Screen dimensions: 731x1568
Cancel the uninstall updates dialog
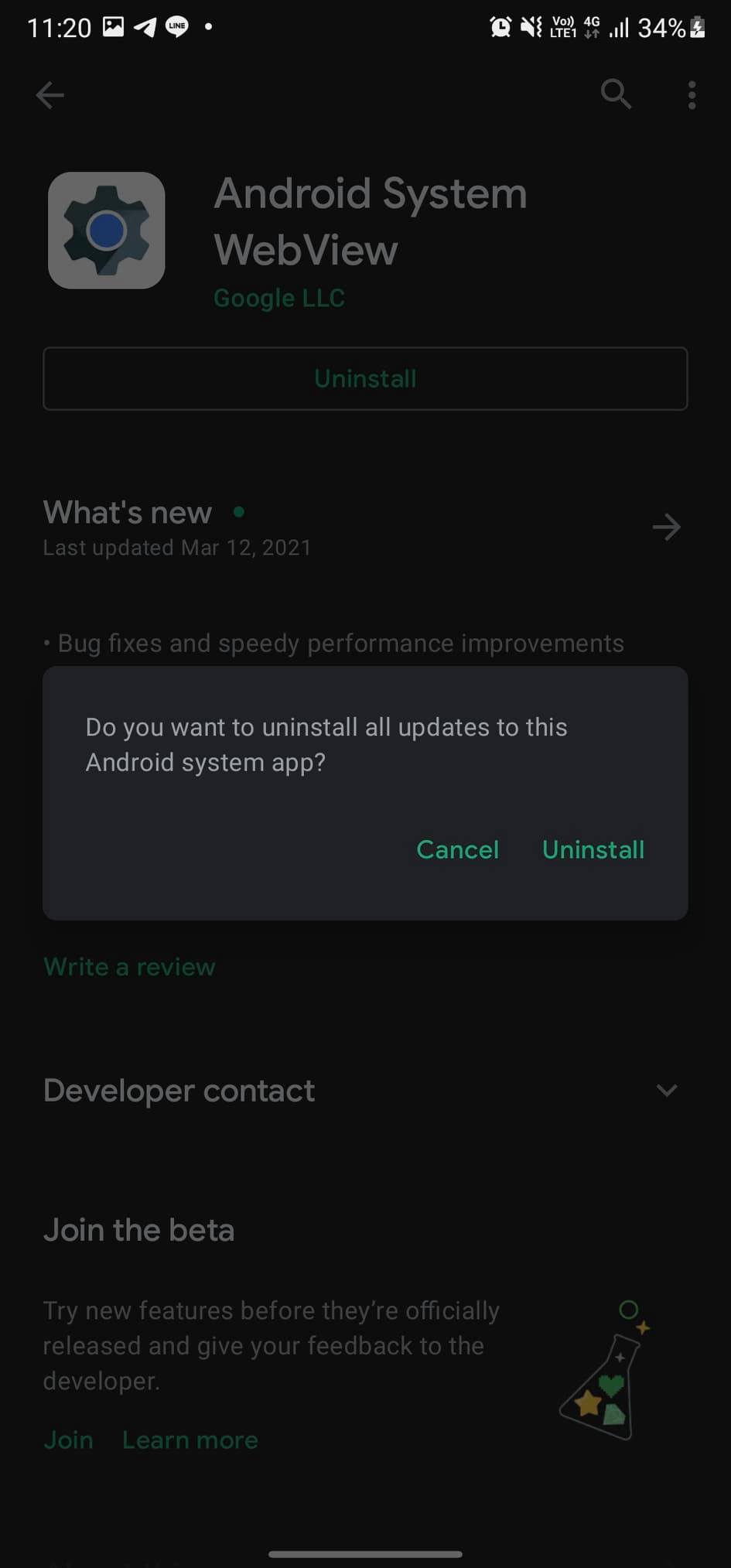457,849
